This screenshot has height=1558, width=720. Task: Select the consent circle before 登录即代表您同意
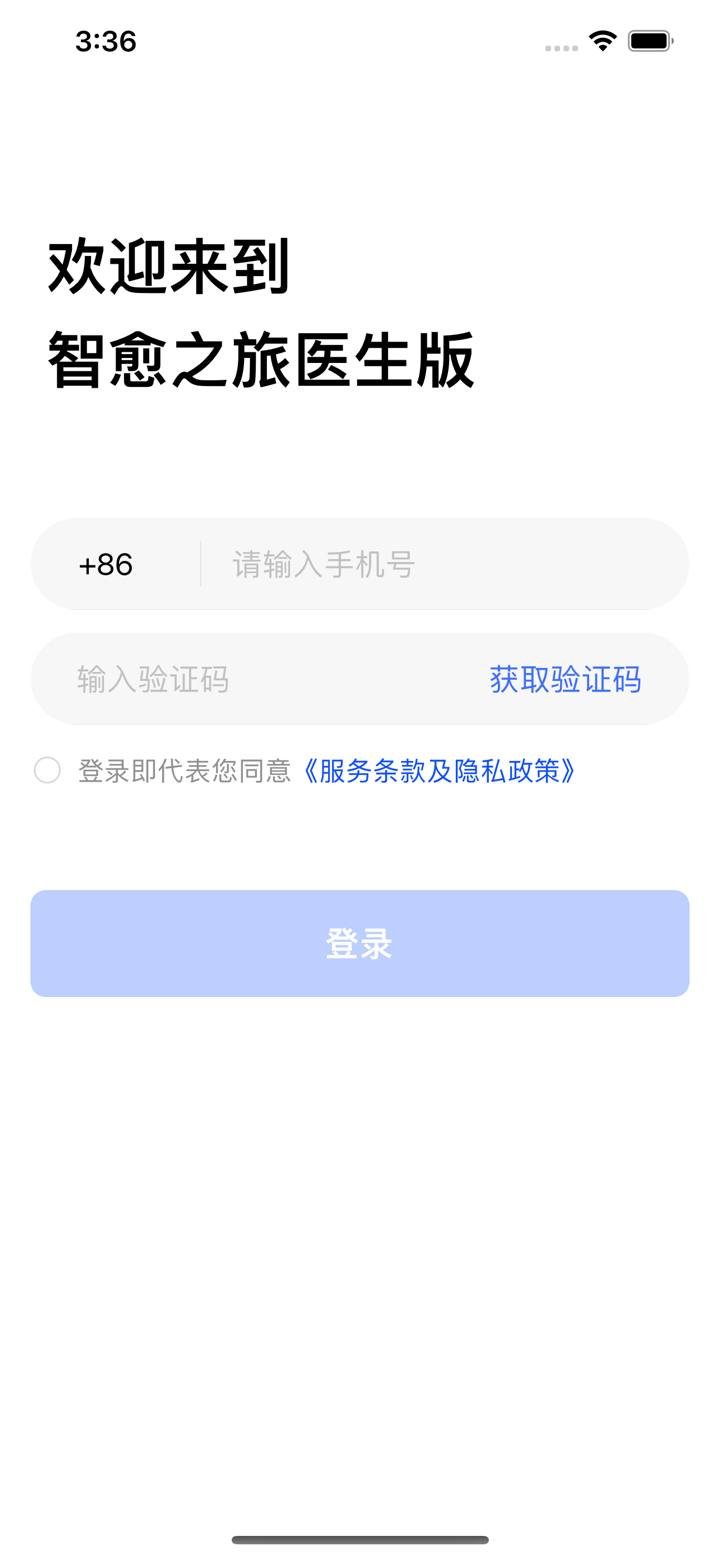click(x=46, y=770)
